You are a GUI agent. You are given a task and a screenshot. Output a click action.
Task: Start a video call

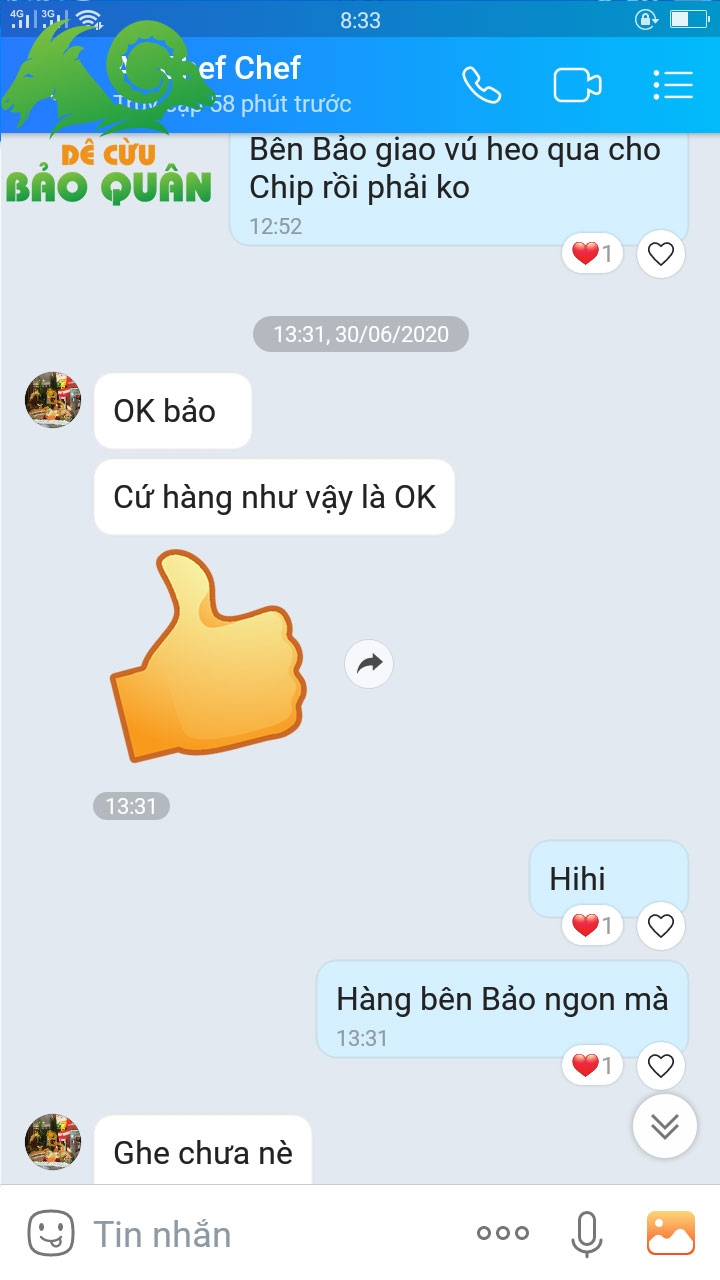point(577,85)
